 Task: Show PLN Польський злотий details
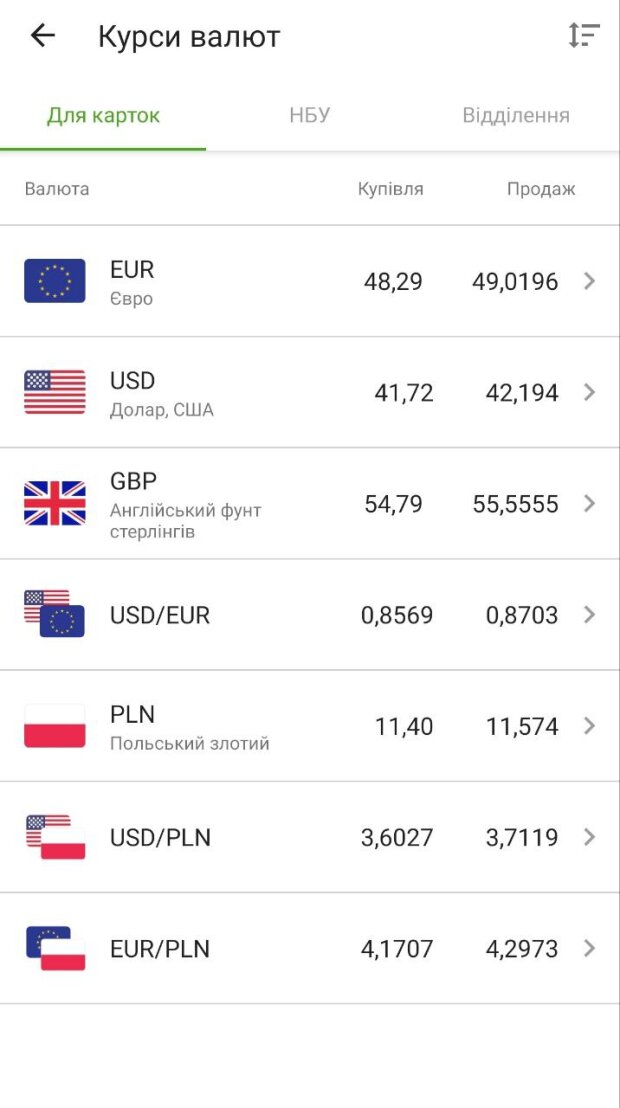coord(310,726)
